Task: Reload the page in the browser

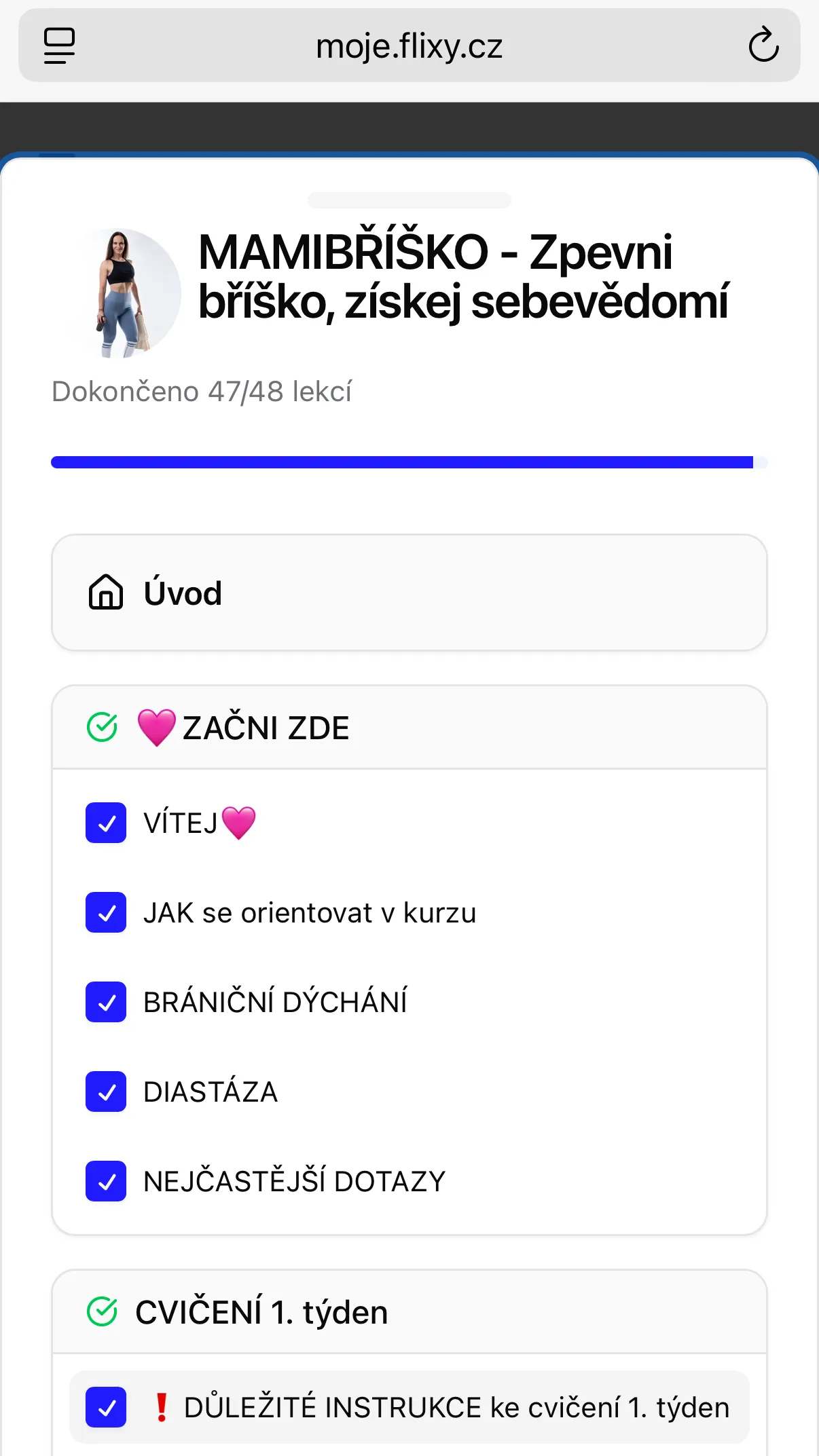Action: click(763, 45)
